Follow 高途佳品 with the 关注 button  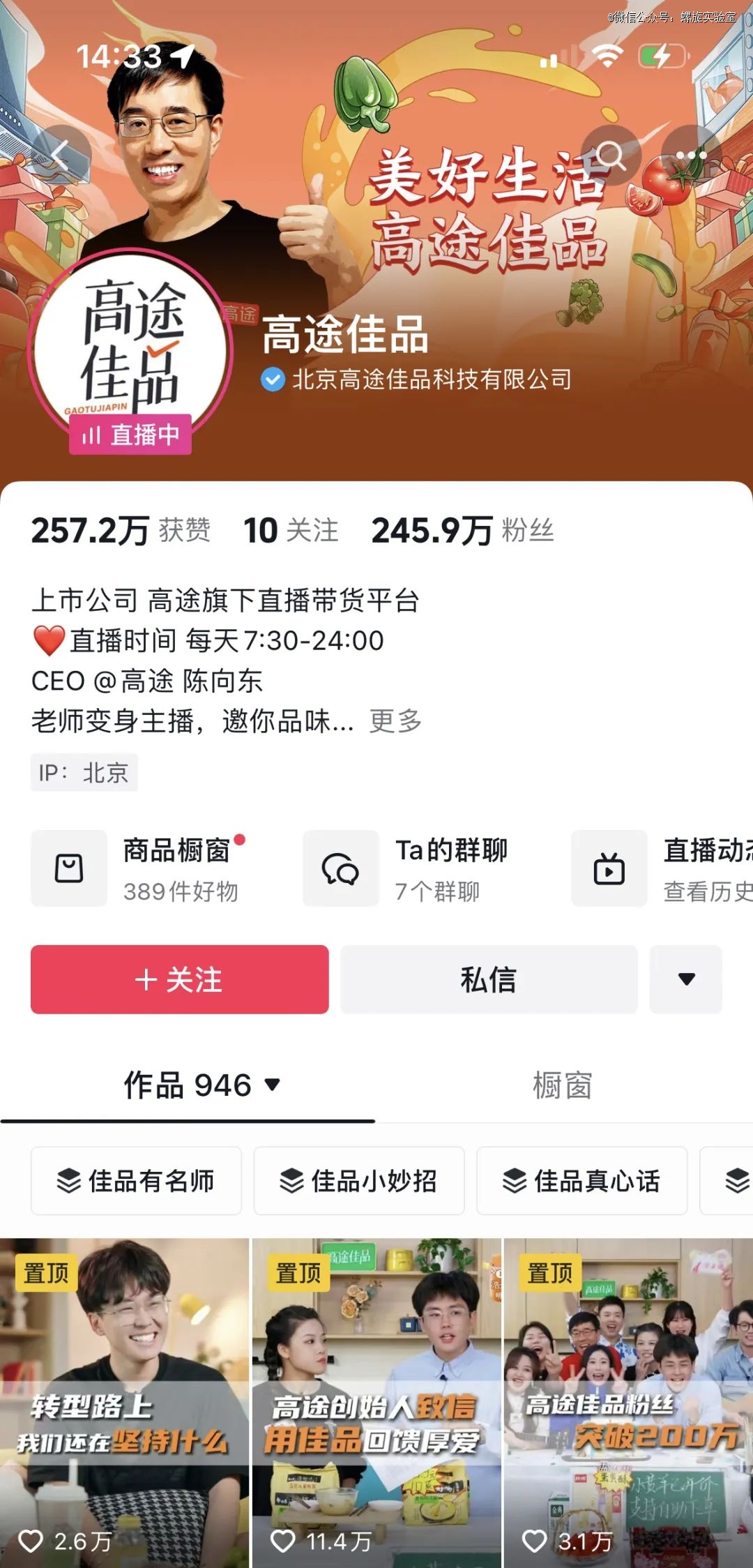179,979
